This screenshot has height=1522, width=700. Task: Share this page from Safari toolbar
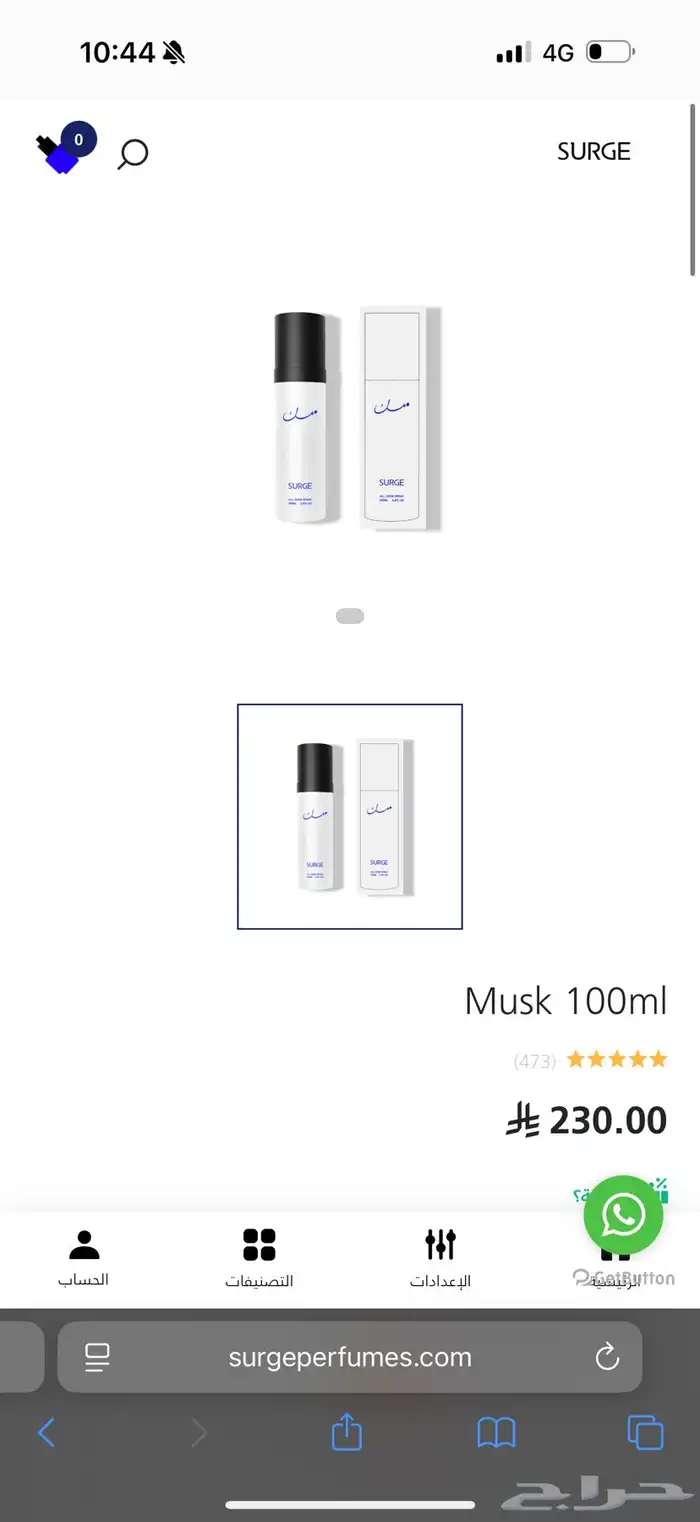[346, 1432]
